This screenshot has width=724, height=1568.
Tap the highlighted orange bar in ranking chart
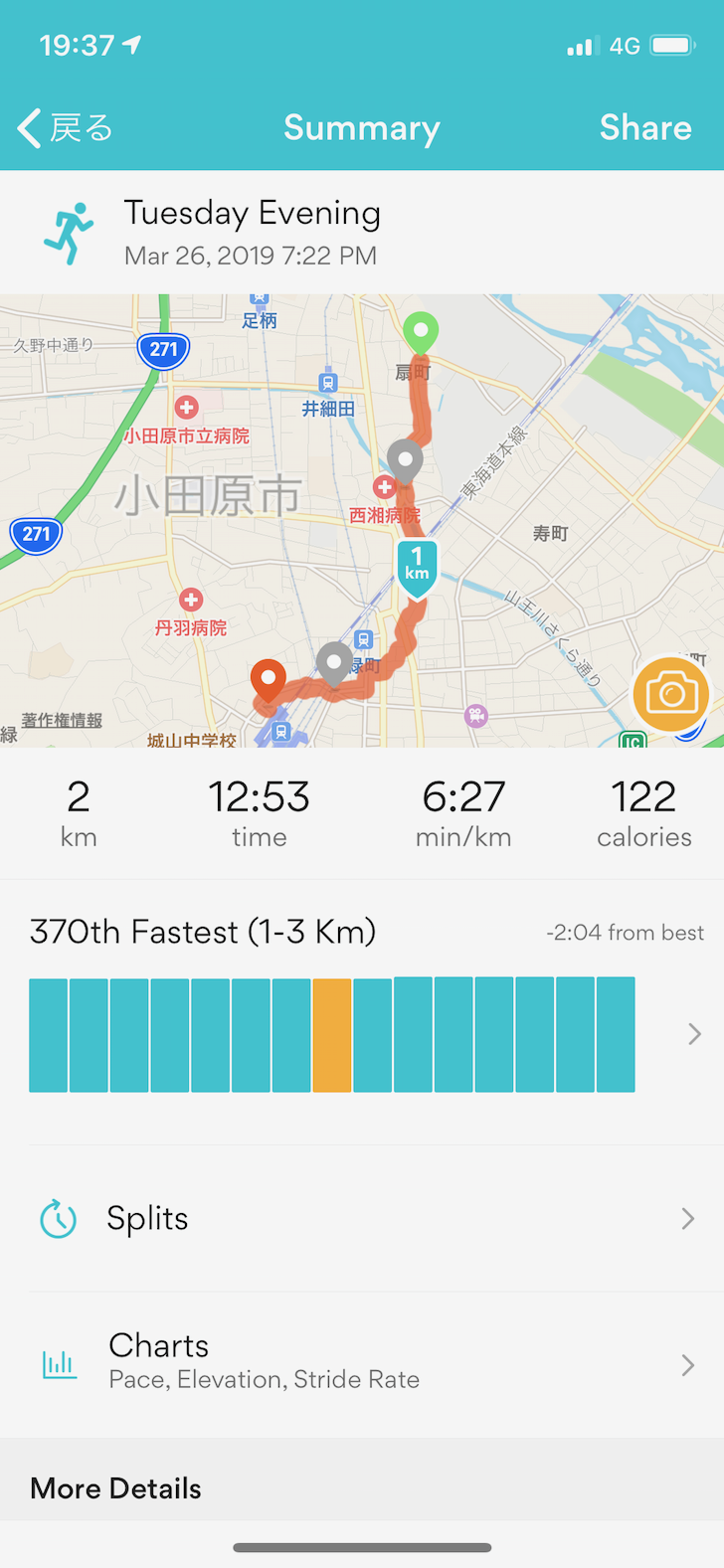click(x=332, y=1035)
